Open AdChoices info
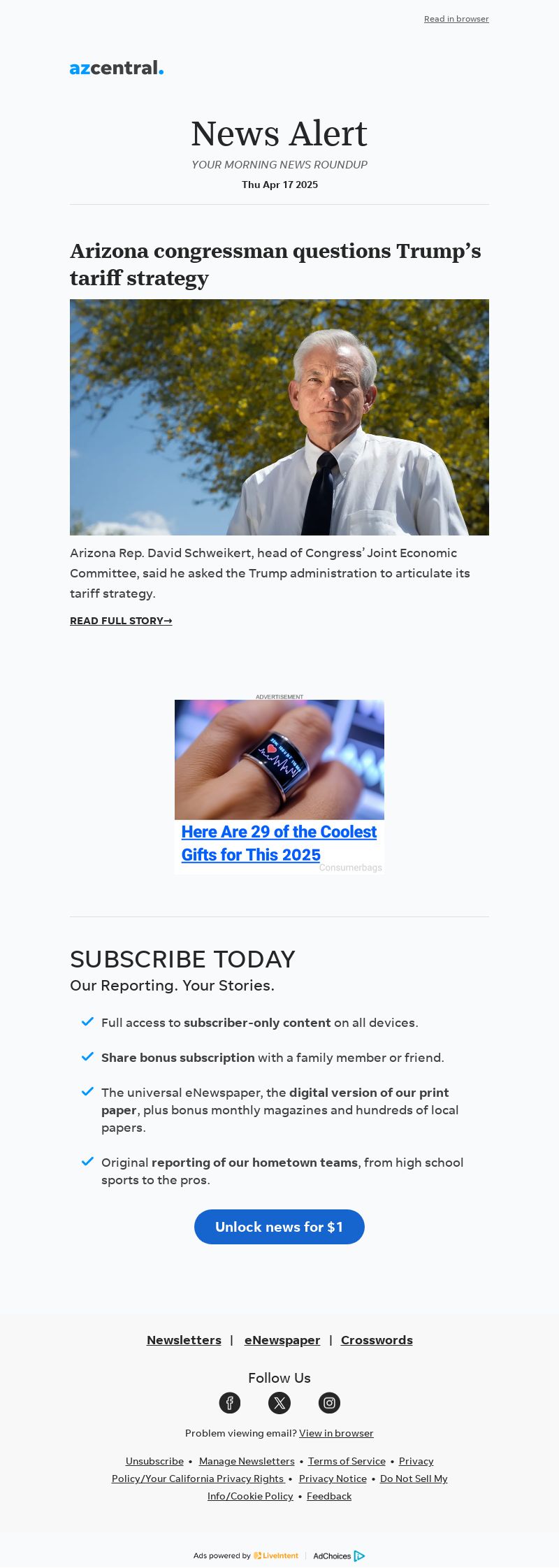The height and width of the screenshot is (1568, 559). click(x=339, y=1555)
